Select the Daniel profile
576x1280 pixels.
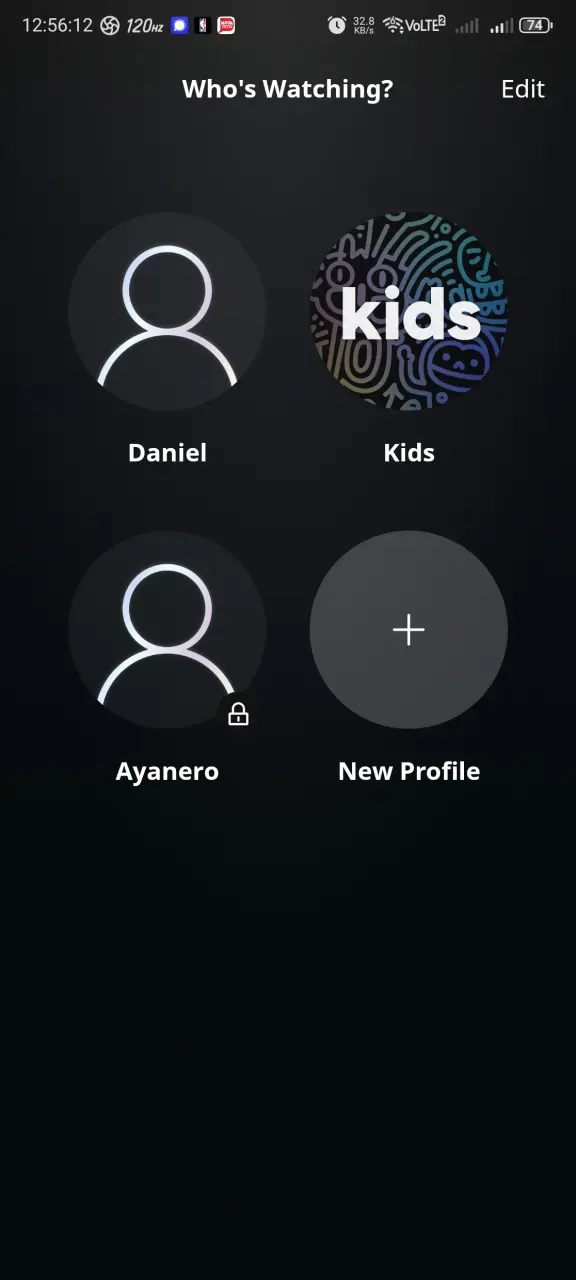click(167, 311)
